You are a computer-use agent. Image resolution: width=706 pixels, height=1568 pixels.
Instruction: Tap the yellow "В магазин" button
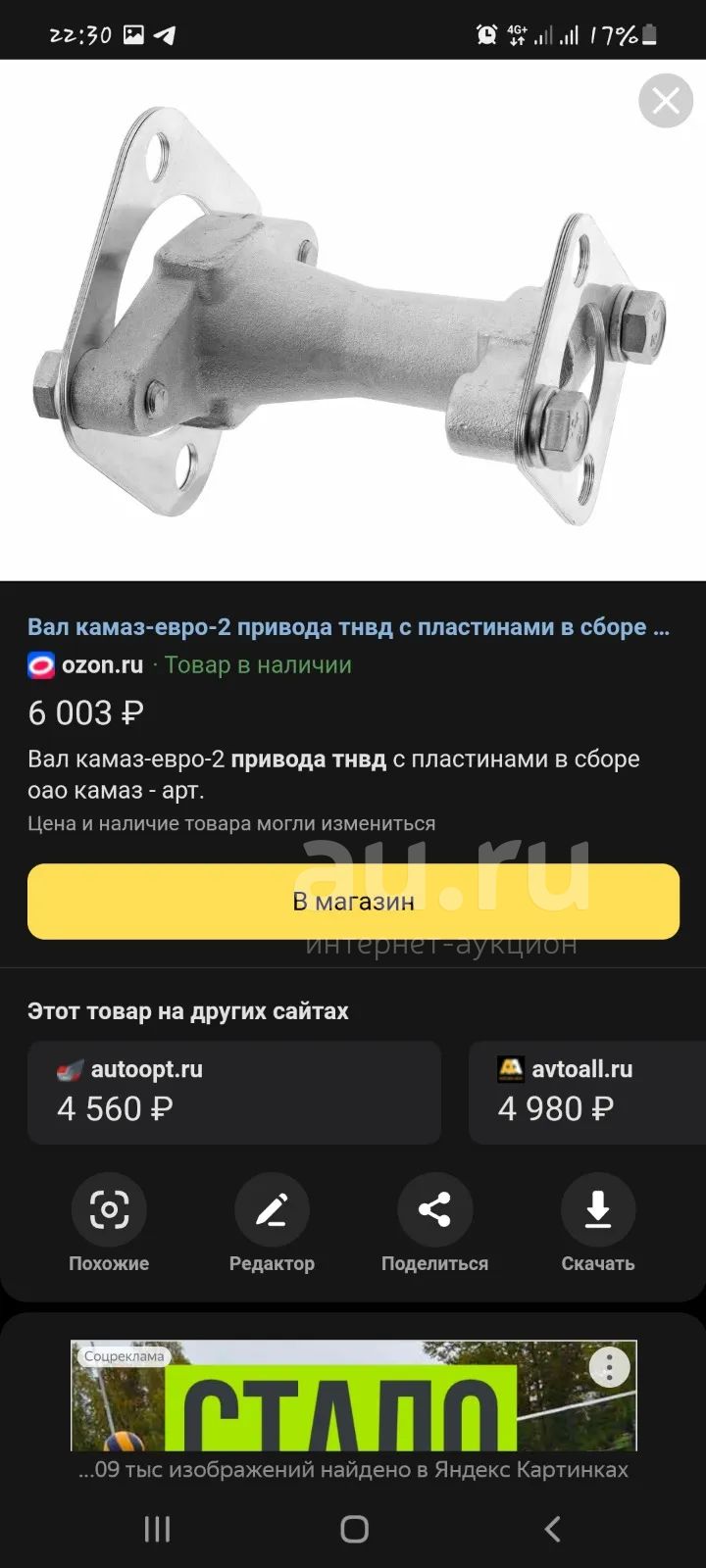pos(353,902)
